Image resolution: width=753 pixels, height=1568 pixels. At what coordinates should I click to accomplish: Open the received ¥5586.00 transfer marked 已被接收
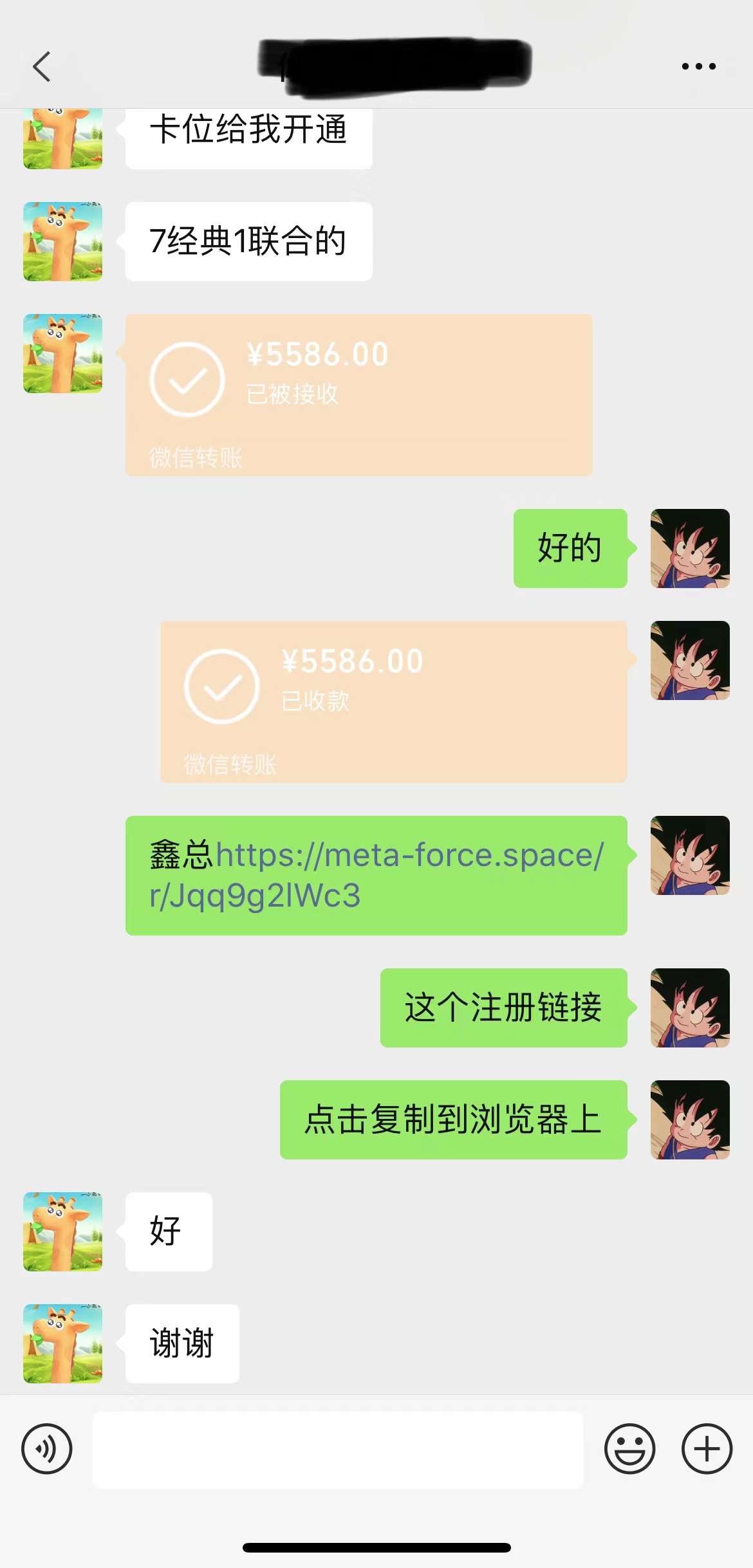click(x=358, y=394)
